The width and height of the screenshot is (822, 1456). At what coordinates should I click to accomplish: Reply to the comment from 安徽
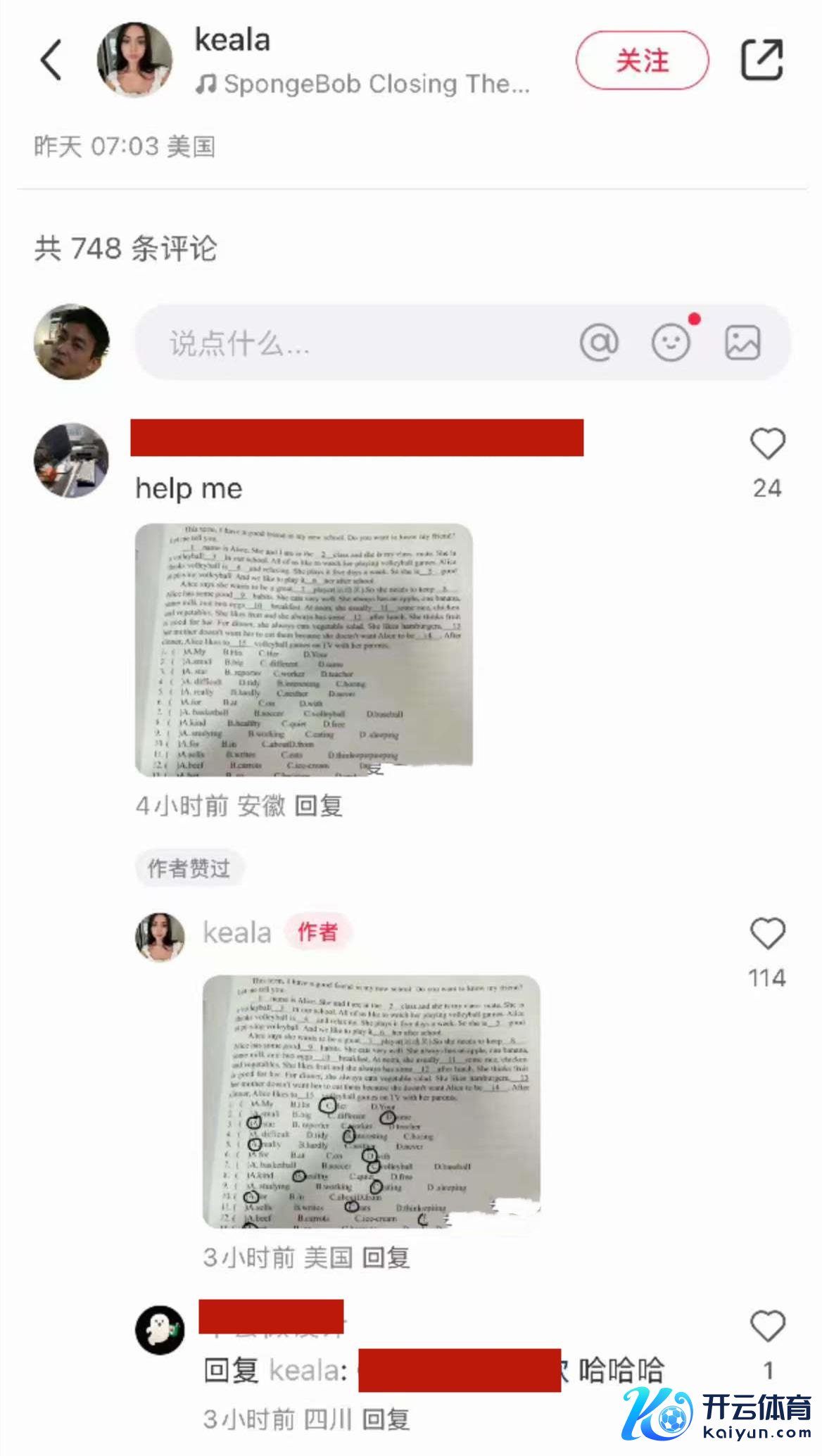(318, 805)
